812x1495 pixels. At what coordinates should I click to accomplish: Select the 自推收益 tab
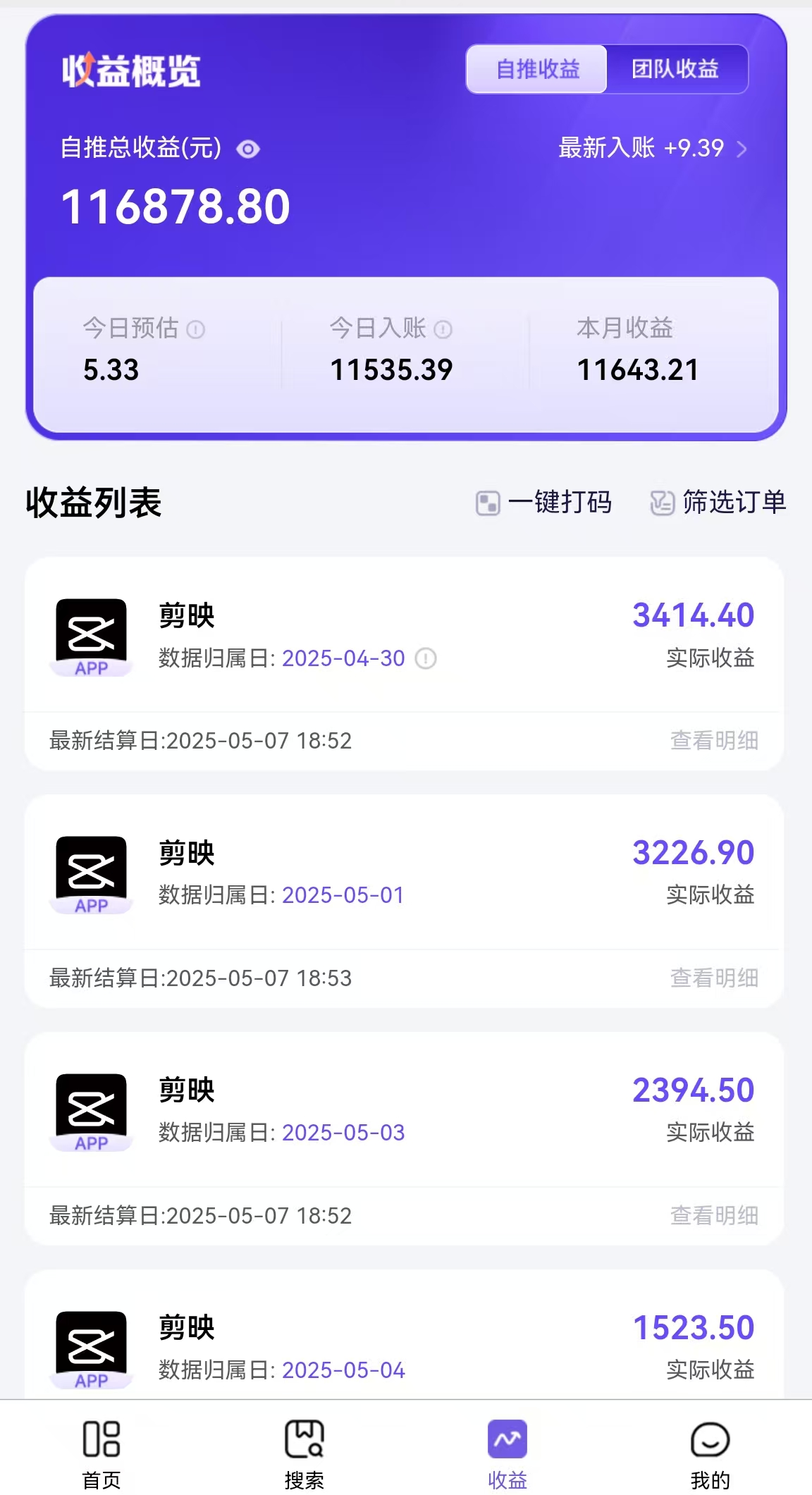537,69
